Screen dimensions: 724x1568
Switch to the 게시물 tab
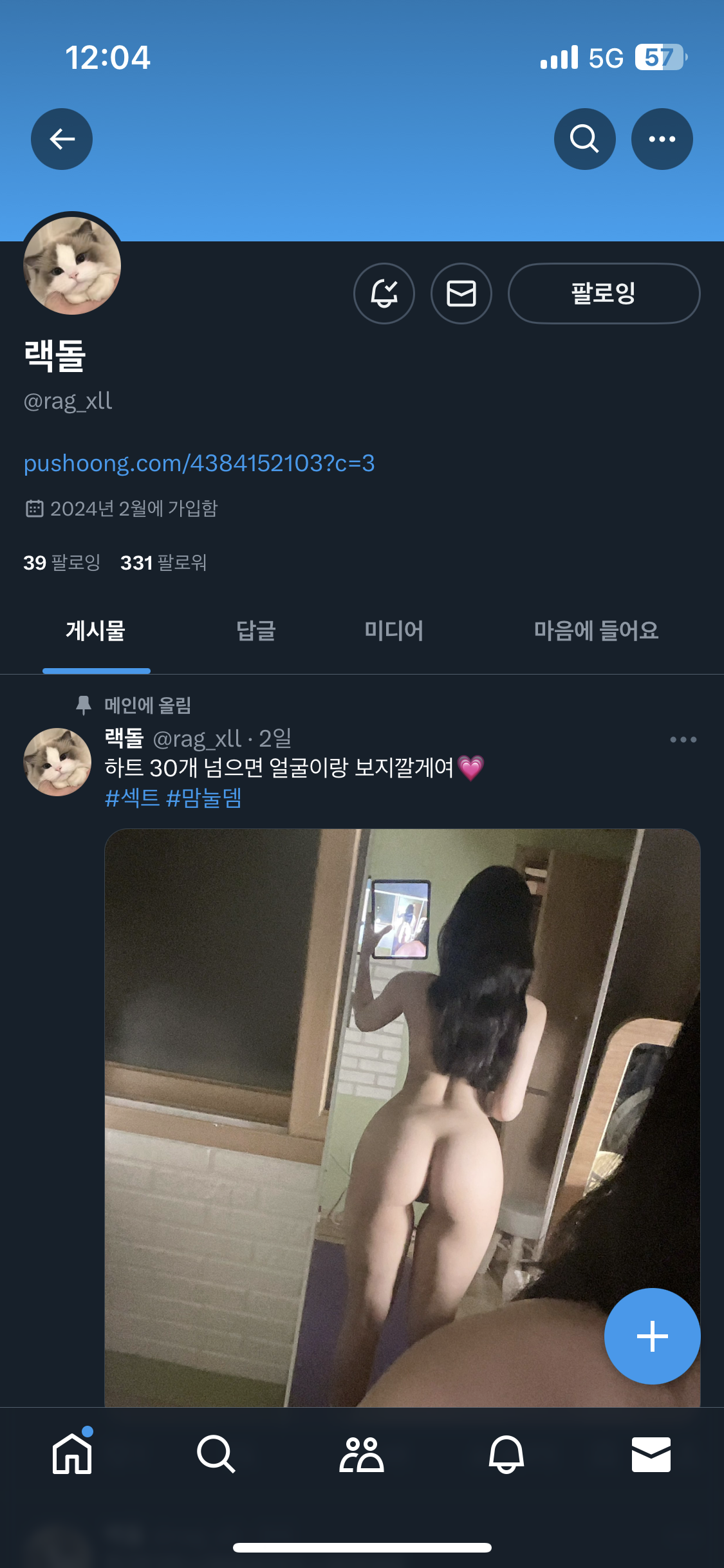point(96,631)
